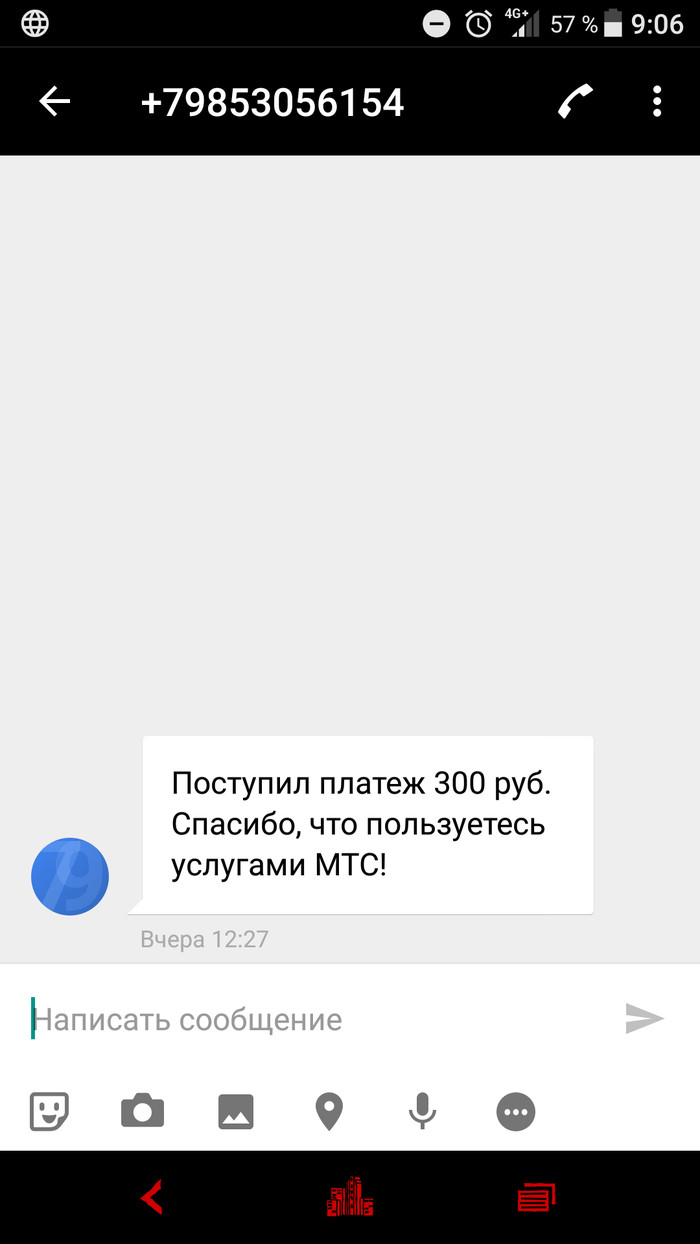Call +79853056154 with the phone icon

point(575,101)
